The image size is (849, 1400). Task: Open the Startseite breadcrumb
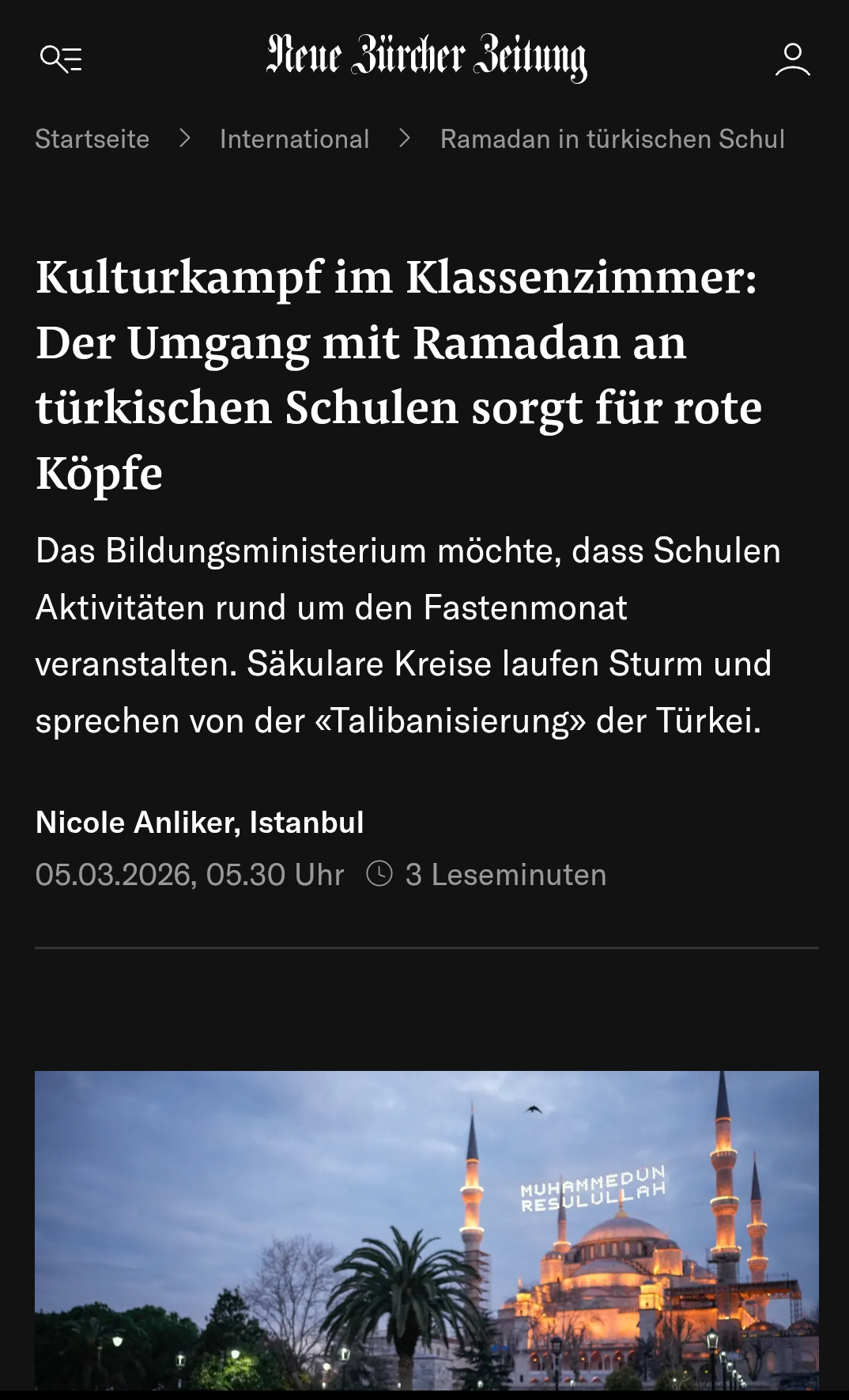[92, 139]
